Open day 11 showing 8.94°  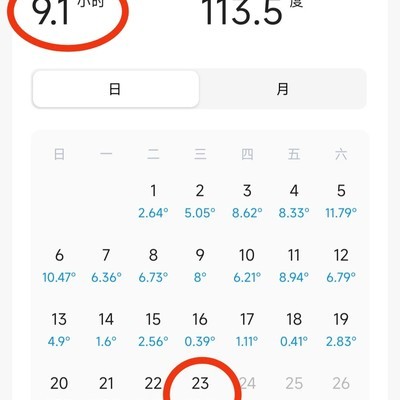tap(294, 265)
